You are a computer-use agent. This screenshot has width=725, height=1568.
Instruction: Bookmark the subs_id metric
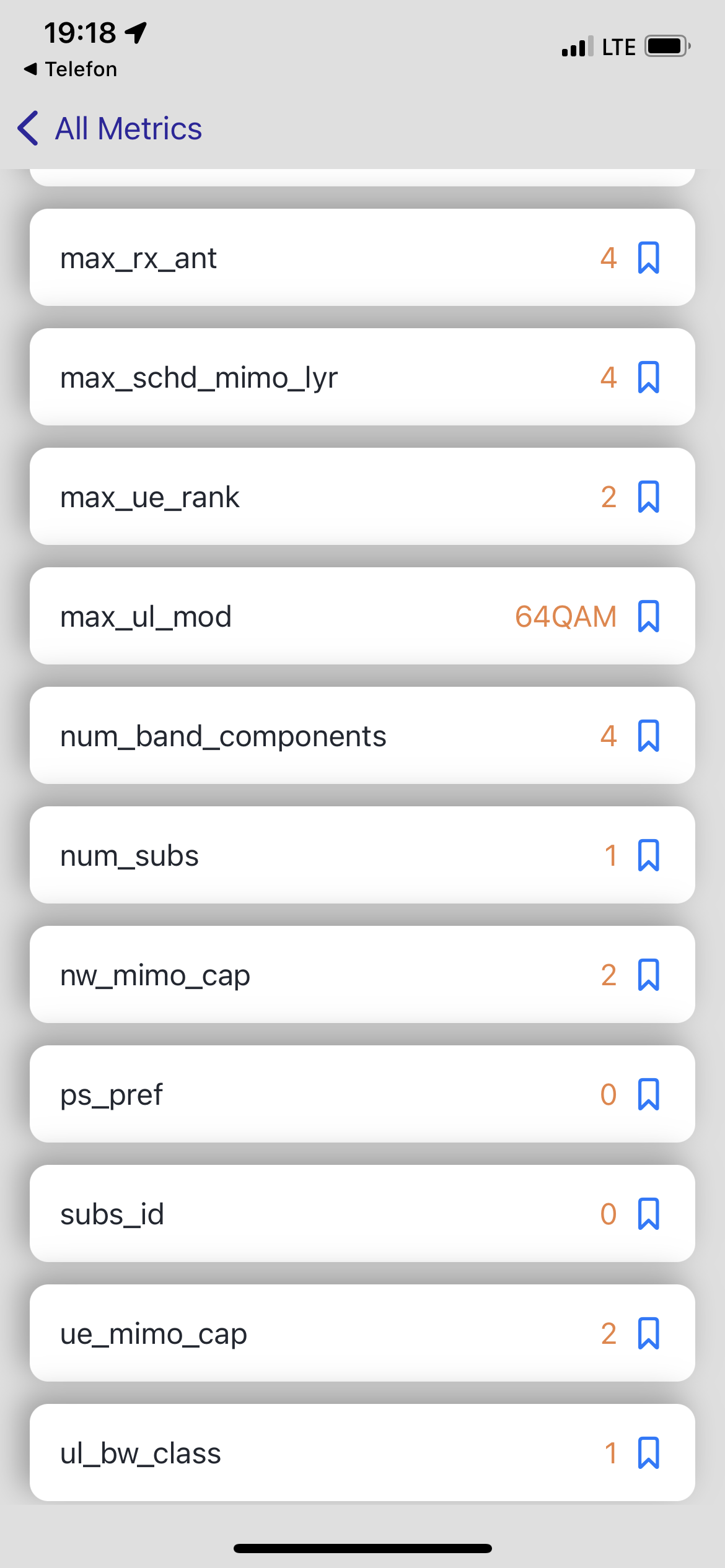coord(649,1214)
